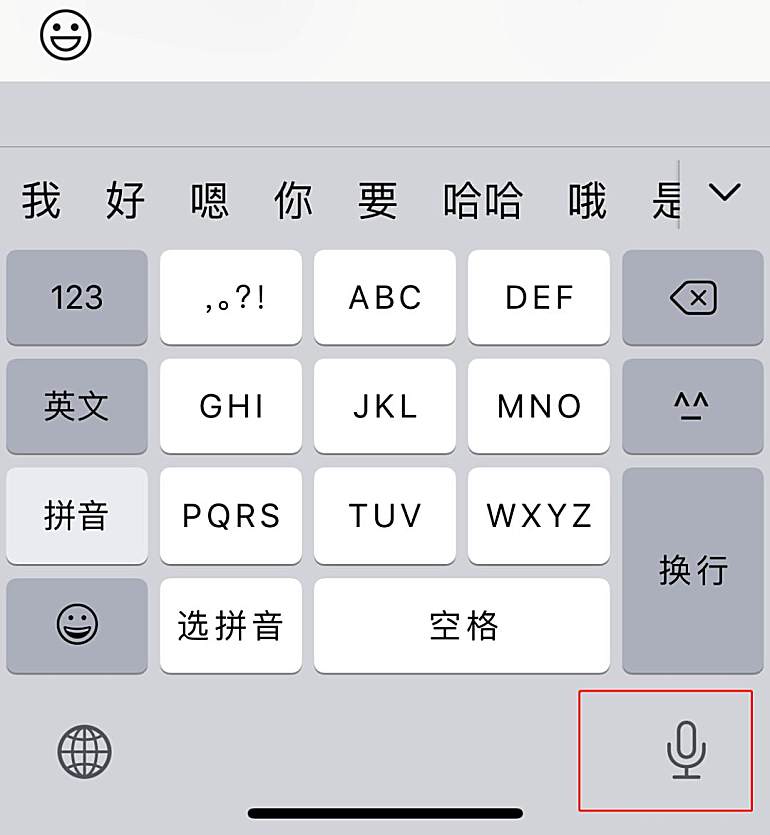Image resolution: width=770 pixels, height=835 pixels.
Task: Tap the ABC letter key
Action: [x=384, y=298]
